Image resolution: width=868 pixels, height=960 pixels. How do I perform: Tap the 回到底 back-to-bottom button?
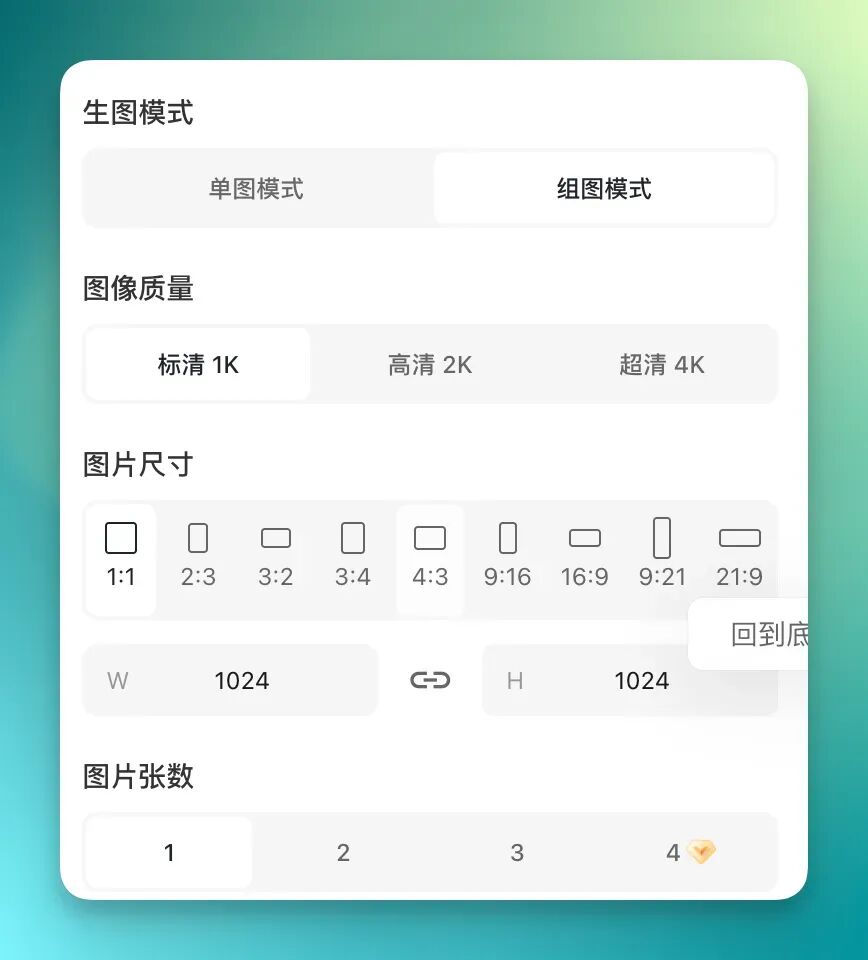click(x=760, y=635)
